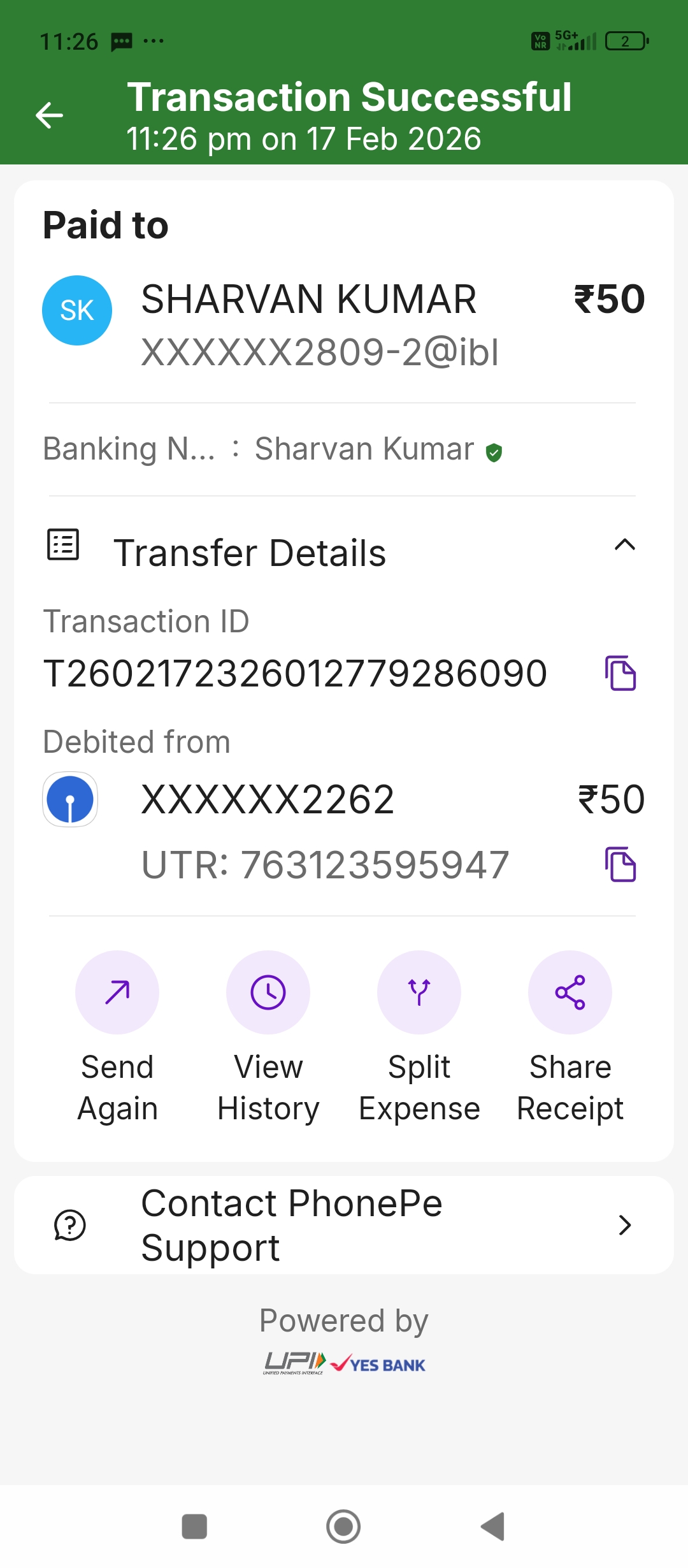Copy the Transaction ID
The width and height of the screenshot is (688, 1568).
(620, 673)
